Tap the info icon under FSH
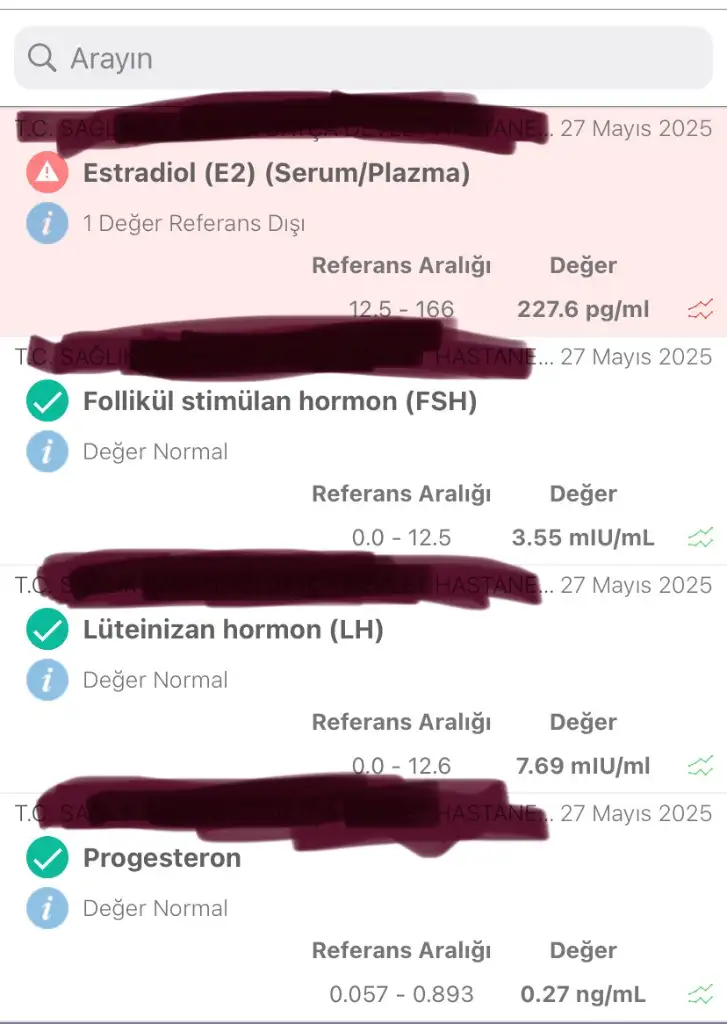727x1024 pixels. click(x=47, y=452)
